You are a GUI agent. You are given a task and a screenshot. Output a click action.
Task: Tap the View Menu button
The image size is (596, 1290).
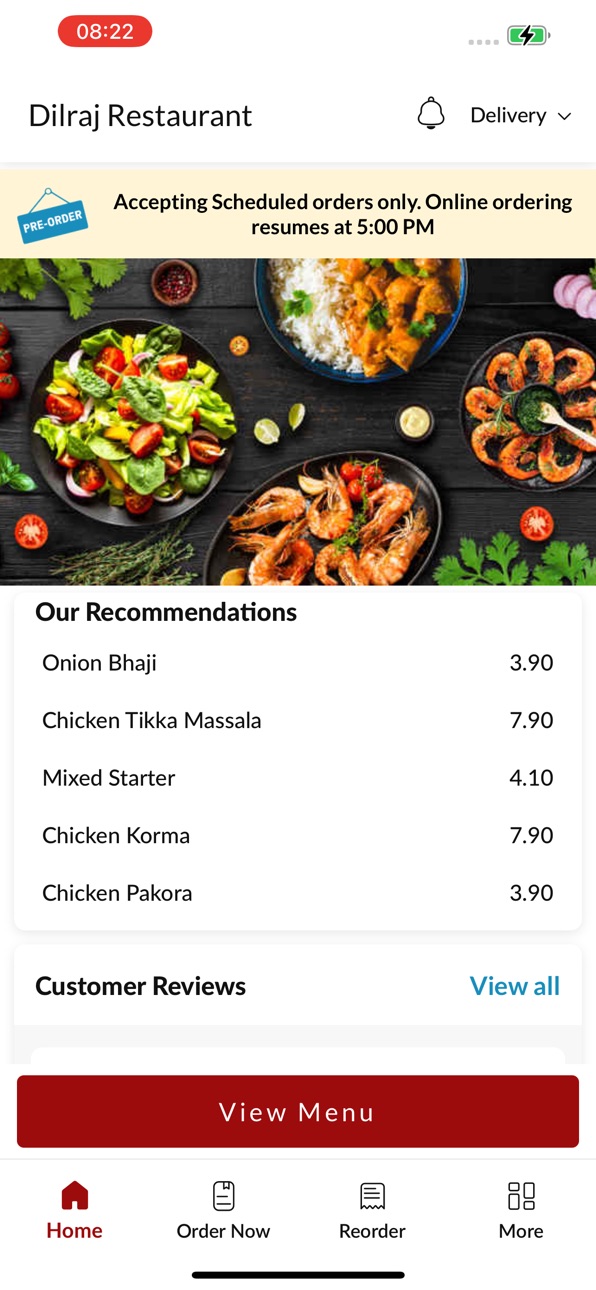click(298, 1112)
